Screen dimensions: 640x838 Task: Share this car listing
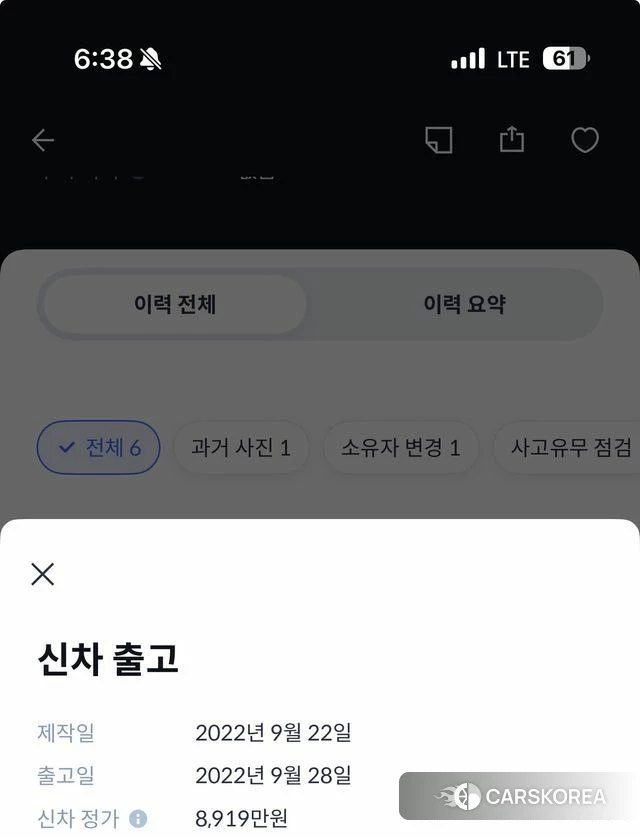511,140
